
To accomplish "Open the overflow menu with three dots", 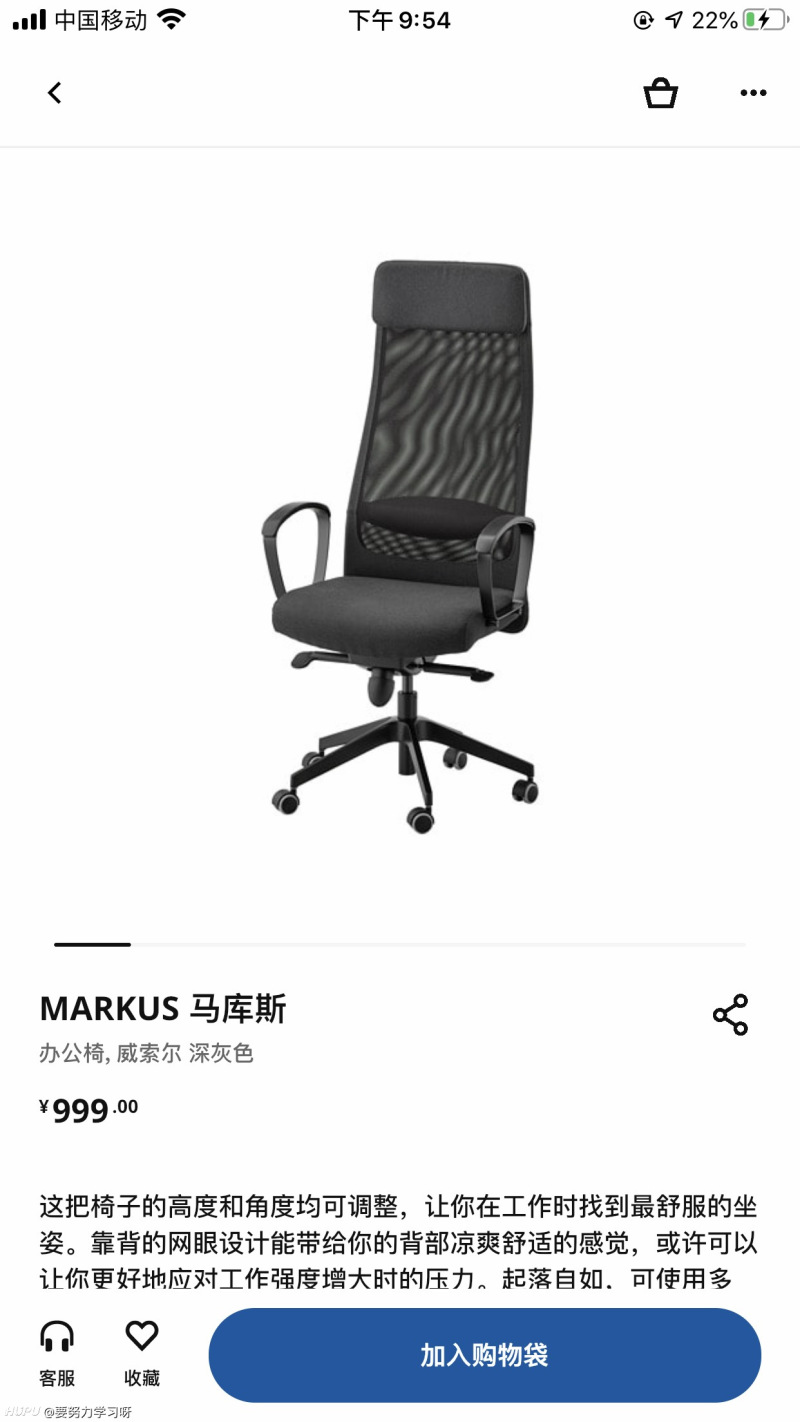I will [753, 92].
